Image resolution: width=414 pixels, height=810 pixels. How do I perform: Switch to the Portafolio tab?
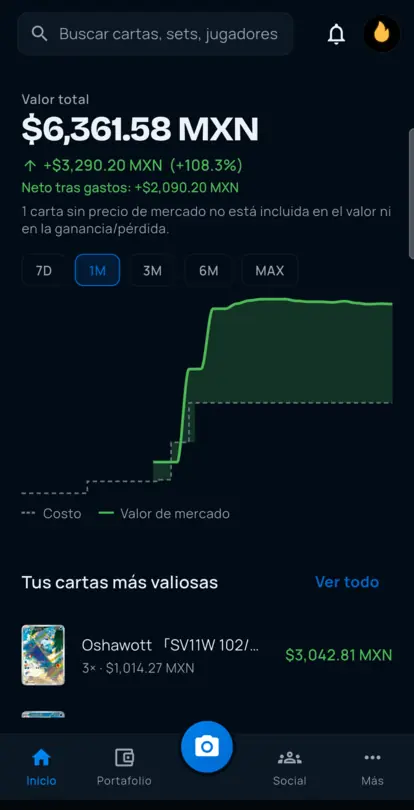(x=124, y=767)
